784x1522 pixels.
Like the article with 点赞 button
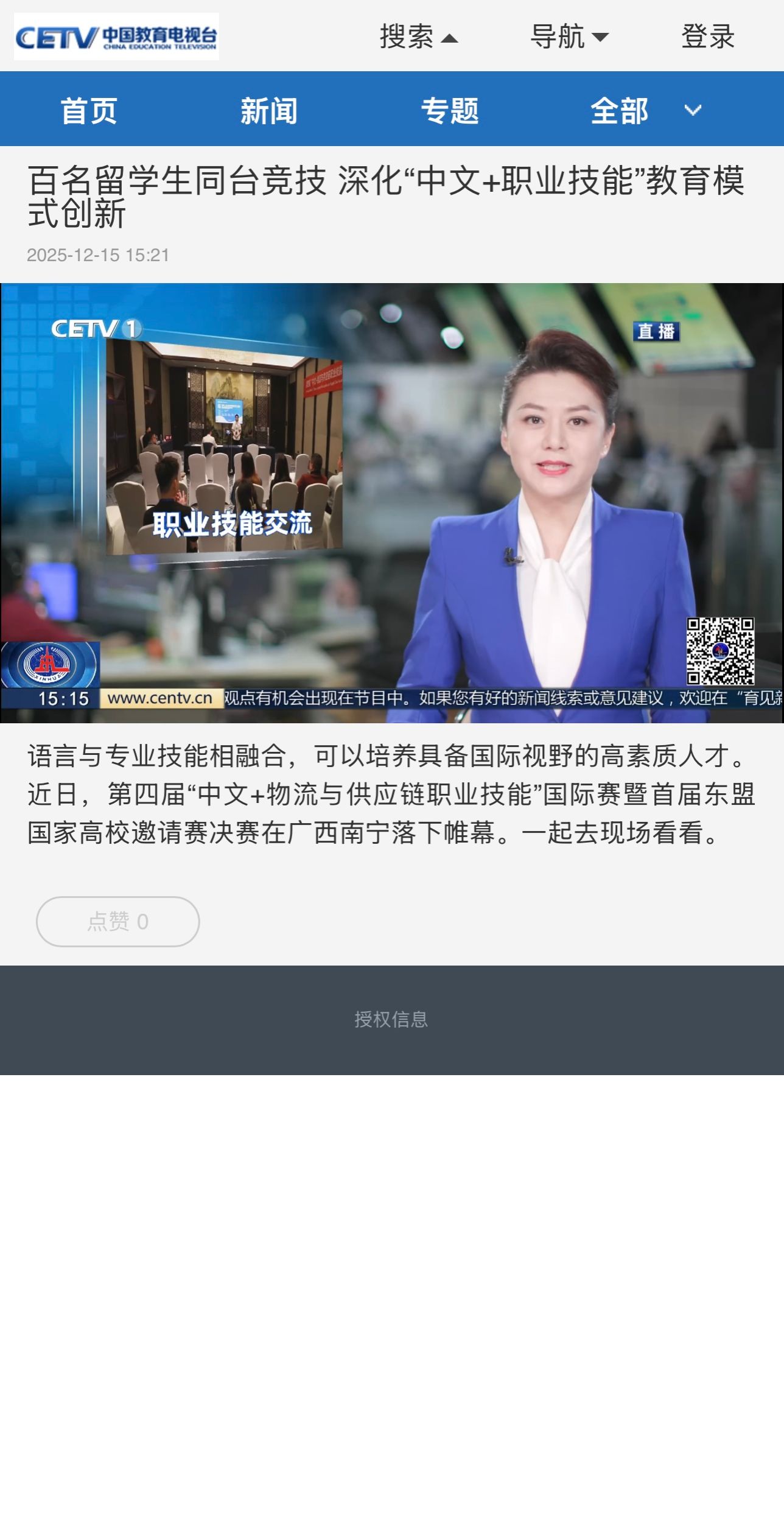[x=118, y=921]
